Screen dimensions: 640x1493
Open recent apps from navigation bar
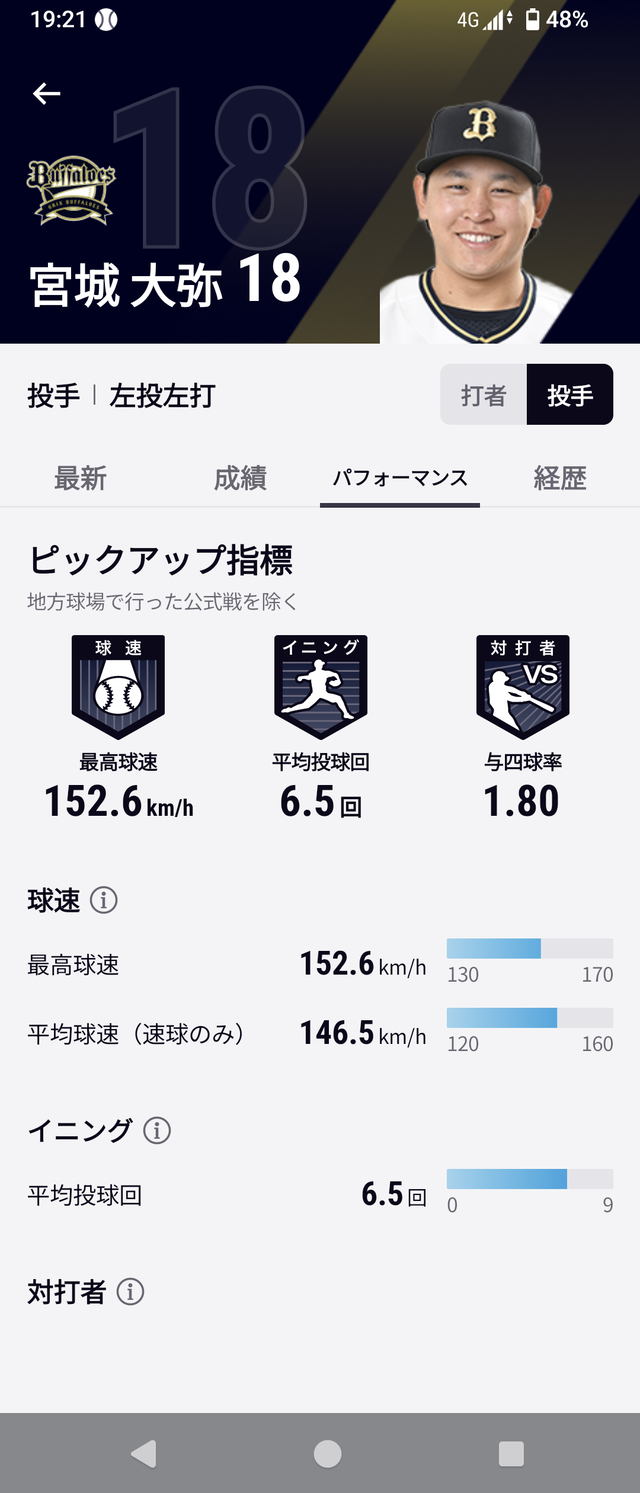[511, 1453]
